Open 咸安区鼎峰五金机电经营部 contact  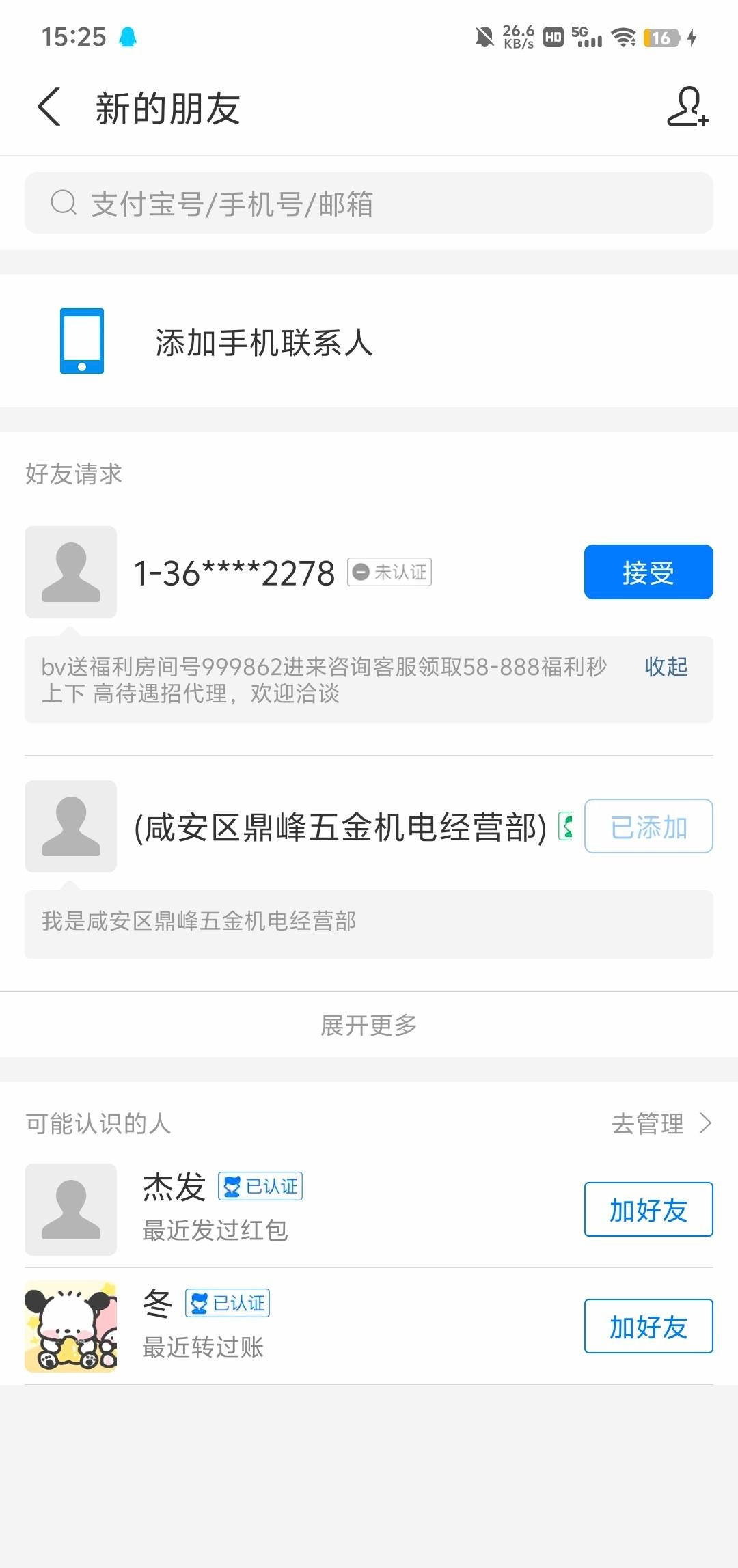pyautogui.click(x=340, y=827)
